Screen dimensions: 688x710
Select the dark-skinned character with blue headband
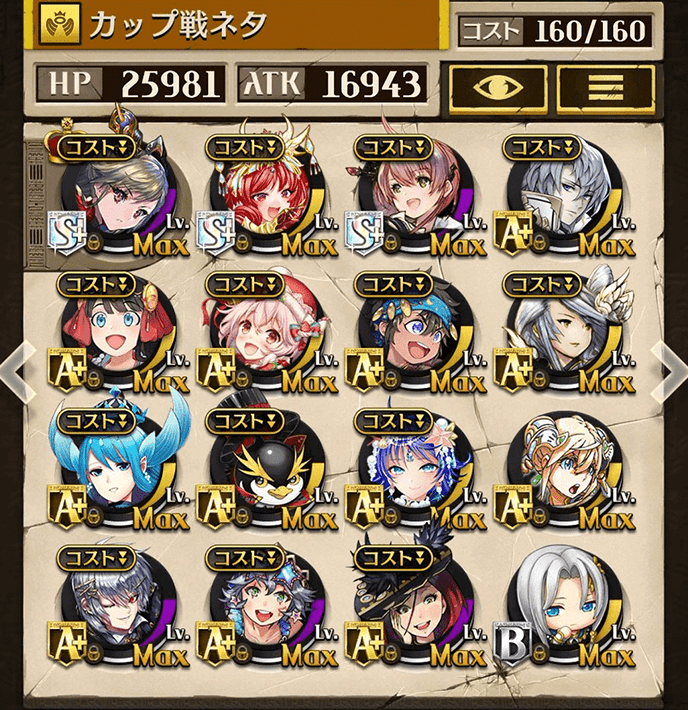(x=411, y=336)
